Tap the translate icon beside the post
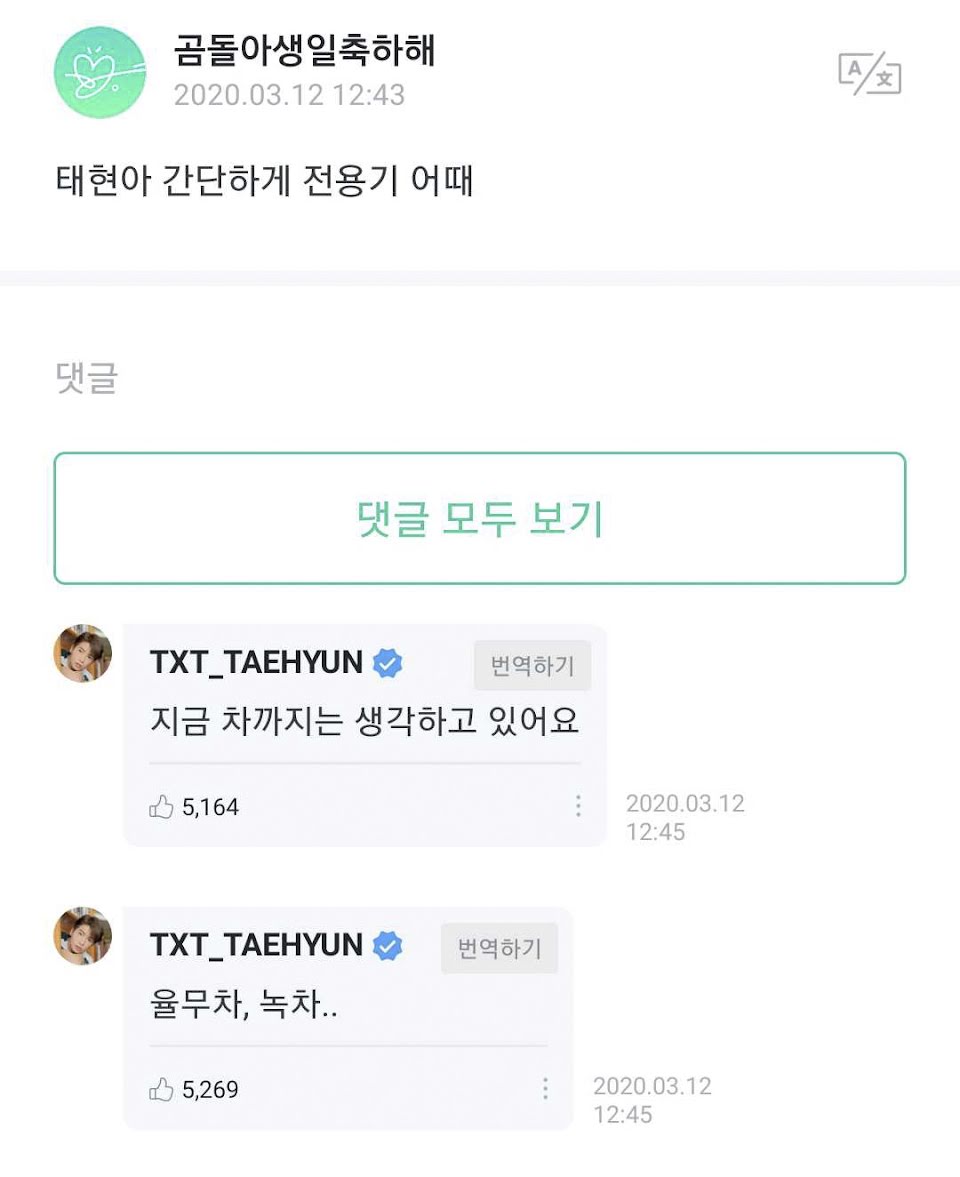Screen dimensions: 960x1177 869,74
